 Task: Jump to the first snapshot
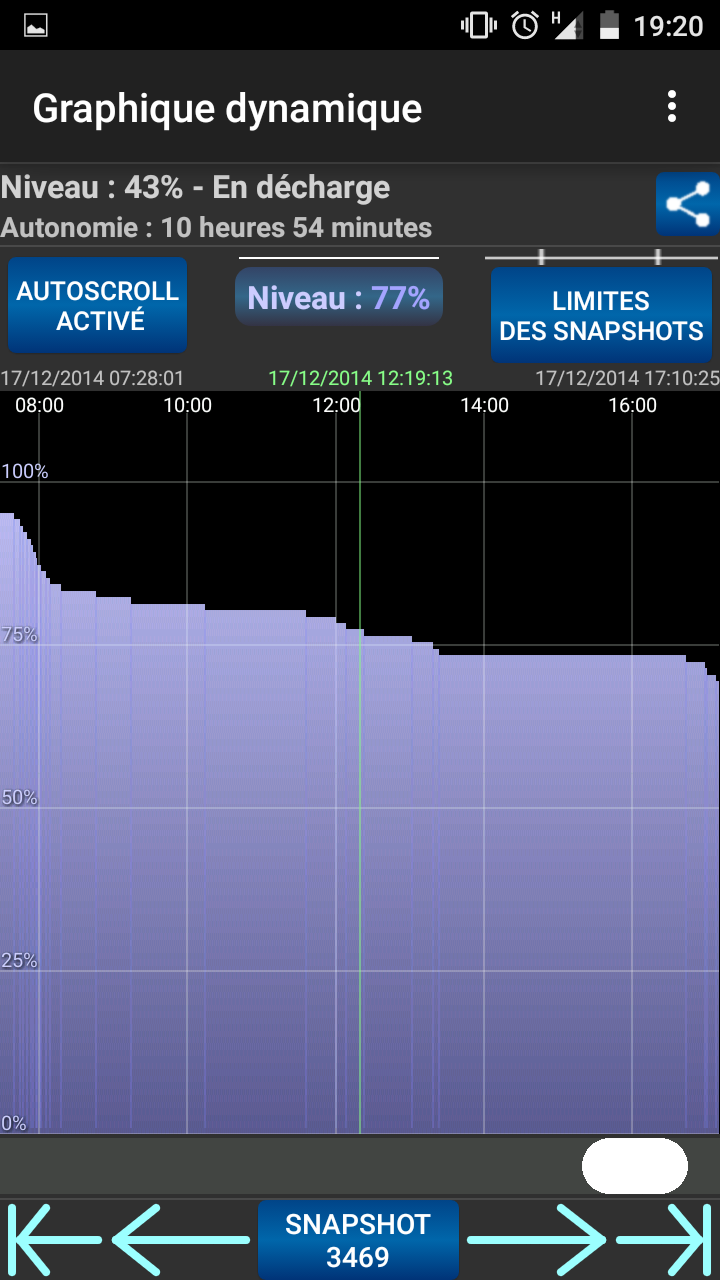[55, 1240]
